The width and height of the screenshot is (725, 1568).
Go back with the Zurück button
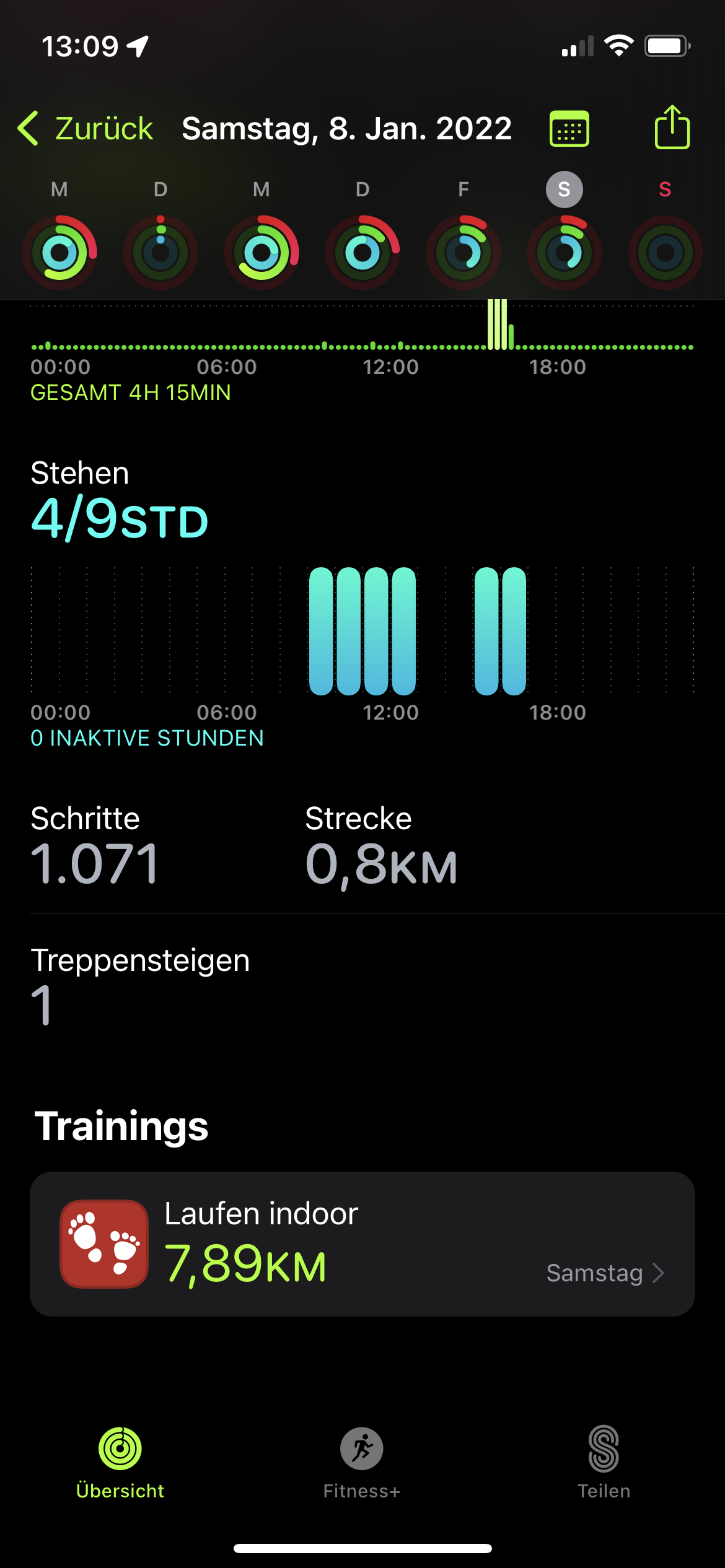click(x=86, y=129)
